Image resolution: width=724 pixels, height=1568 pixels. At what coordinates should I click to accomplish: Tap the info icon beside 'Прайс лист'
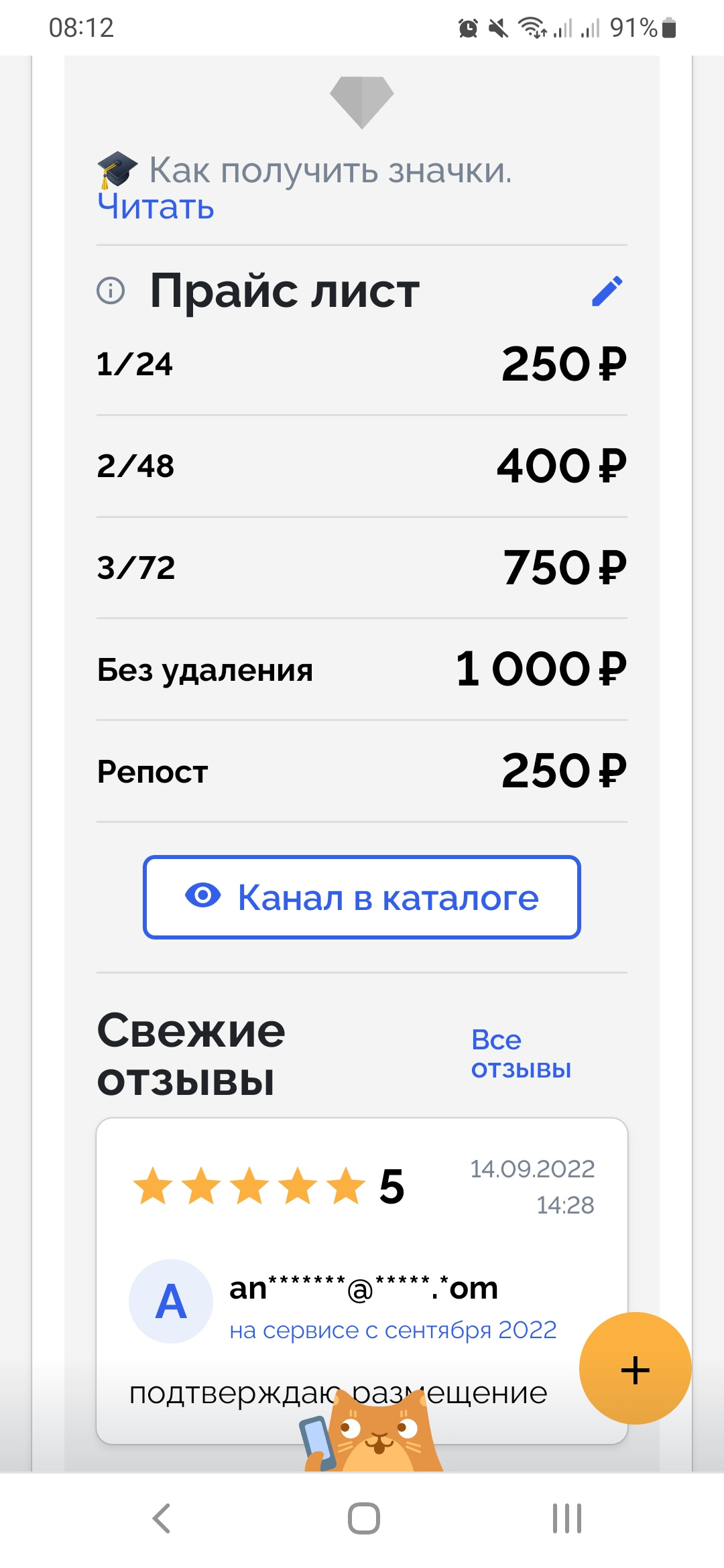pyautogui.click(x=111, y=291)
